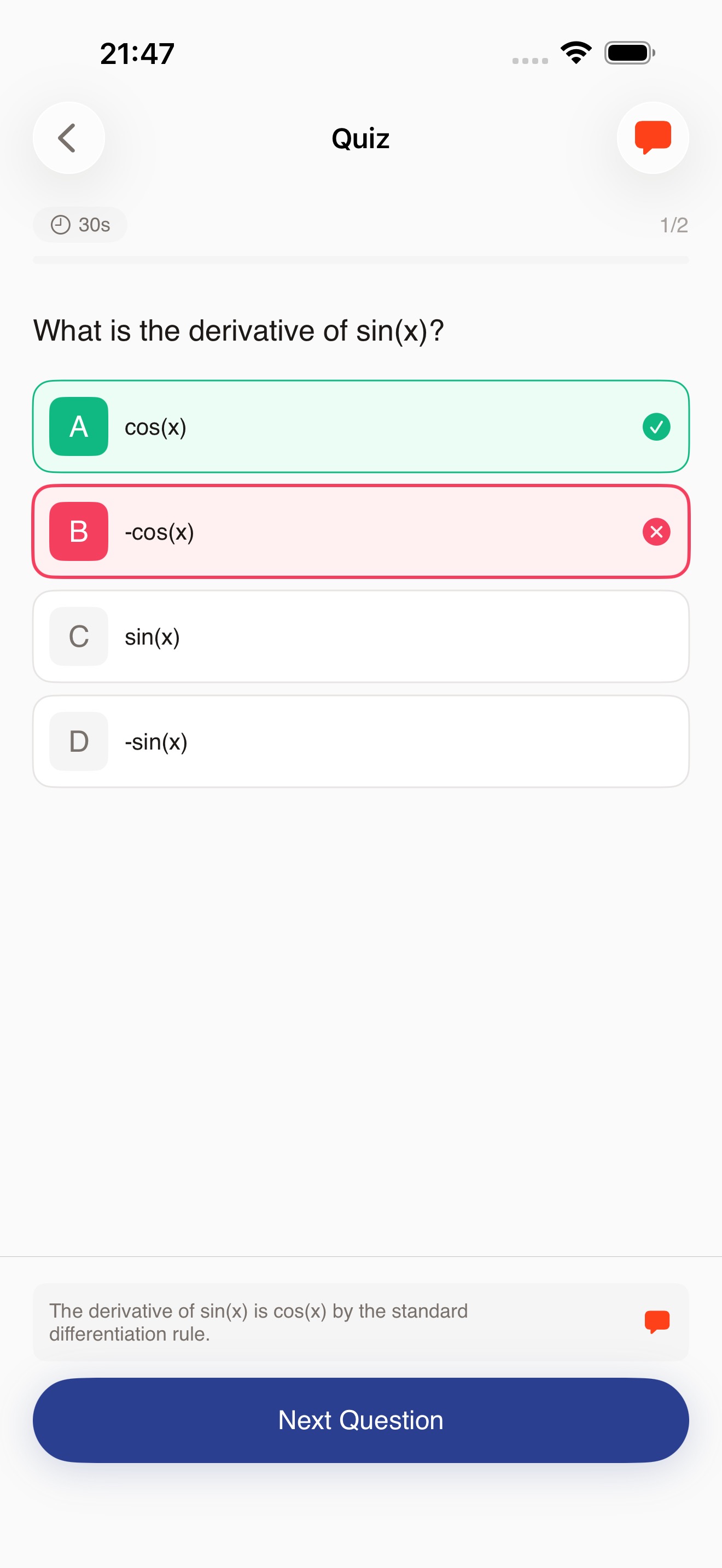Tap the 30s timer badge
This screenshot has height=1568, width=722.
point(80,225)
